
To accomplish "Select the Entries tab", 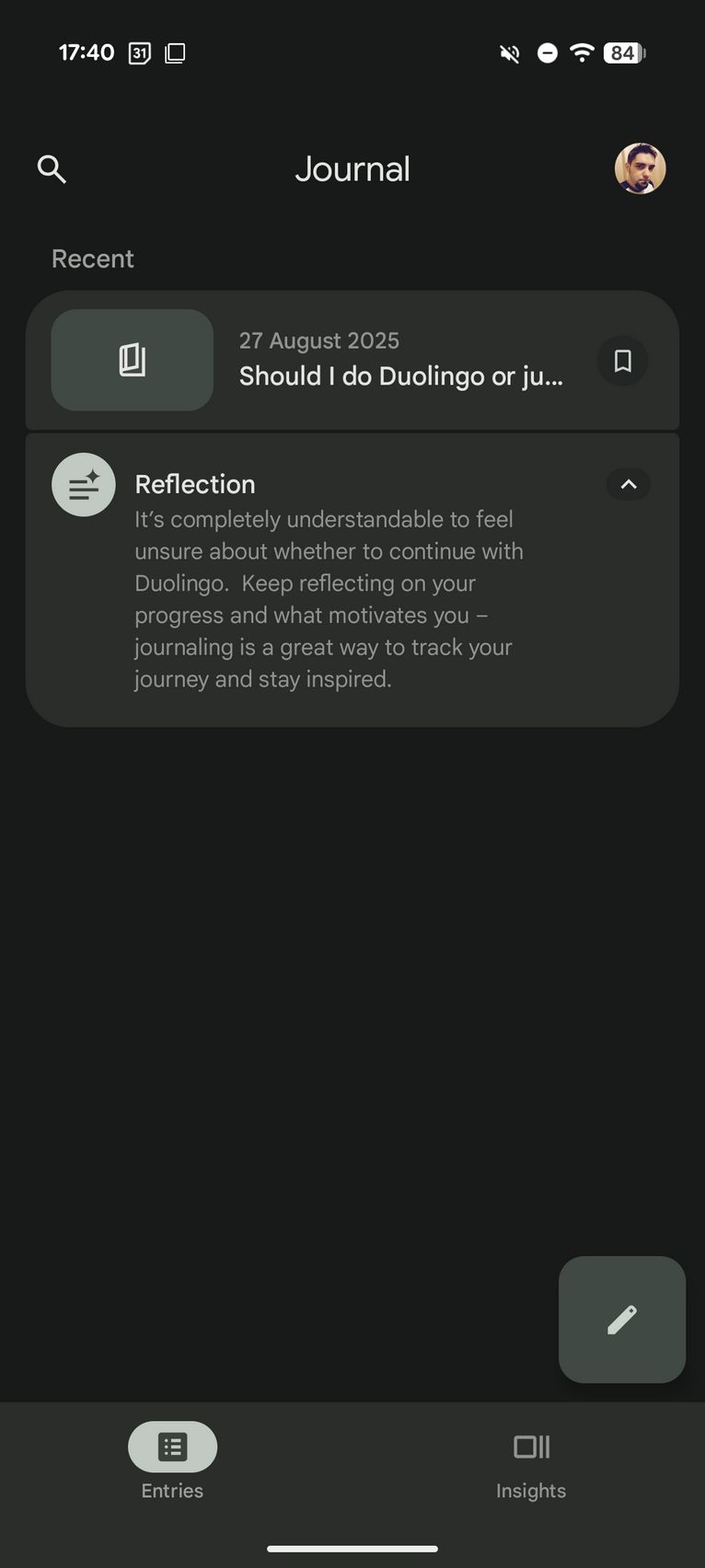I will click(x=172, y=1461).
